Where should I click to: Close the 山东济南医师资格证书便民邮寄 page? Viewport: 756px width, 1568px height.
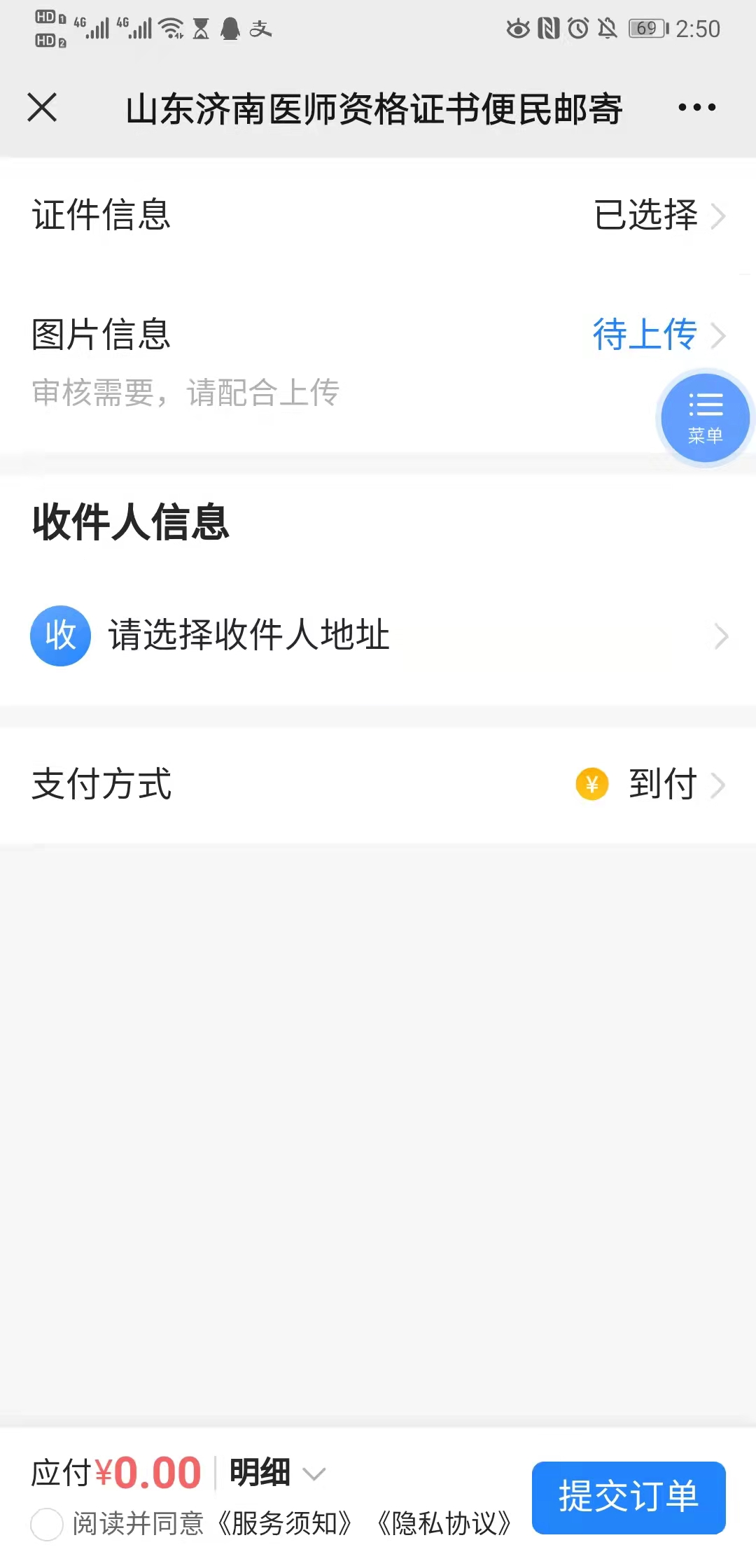pyautogui.click(x=42, y=108)
